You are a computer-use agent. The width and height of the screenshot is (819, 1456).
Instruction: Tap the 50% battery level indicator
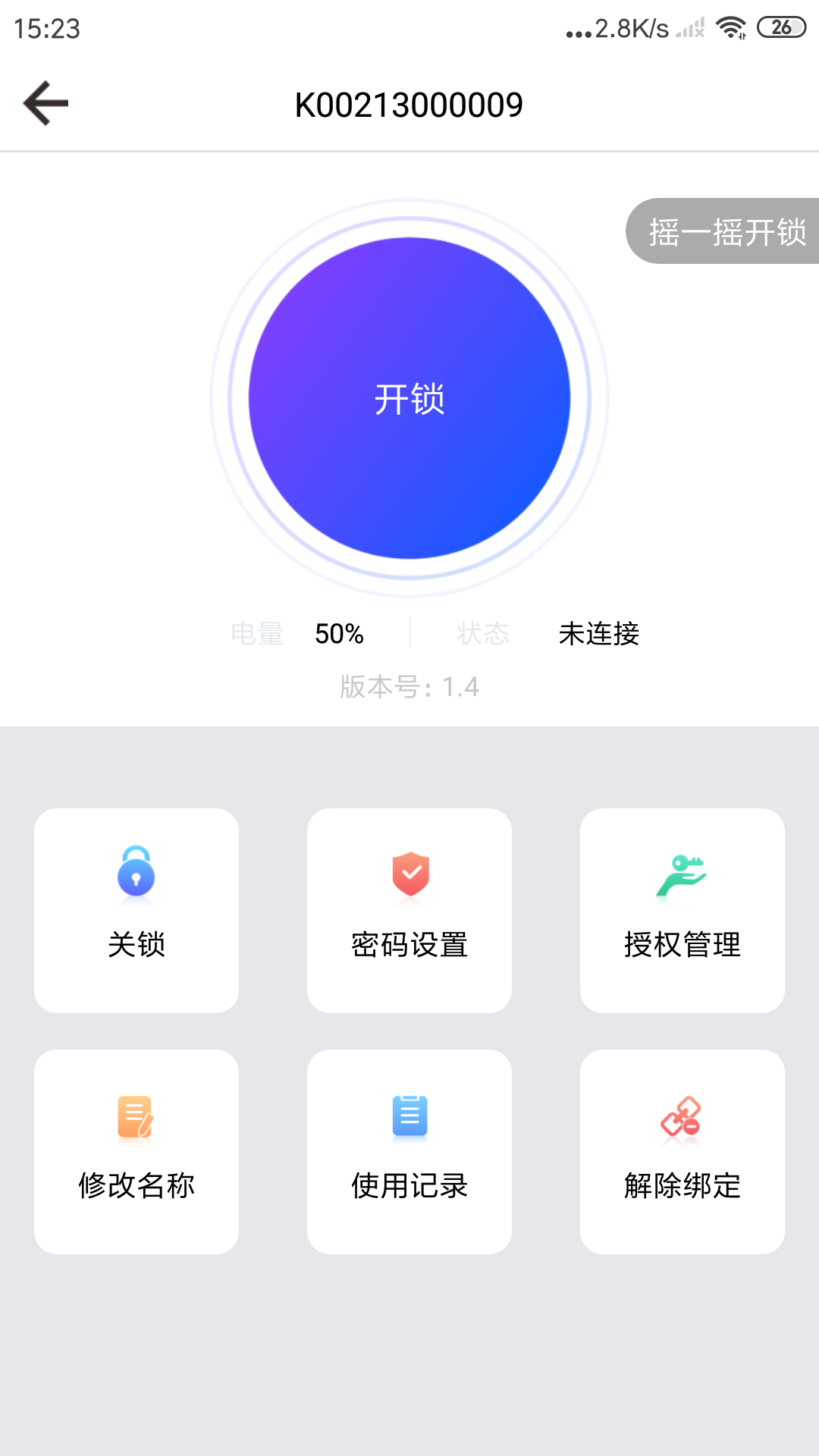(339, 634)
